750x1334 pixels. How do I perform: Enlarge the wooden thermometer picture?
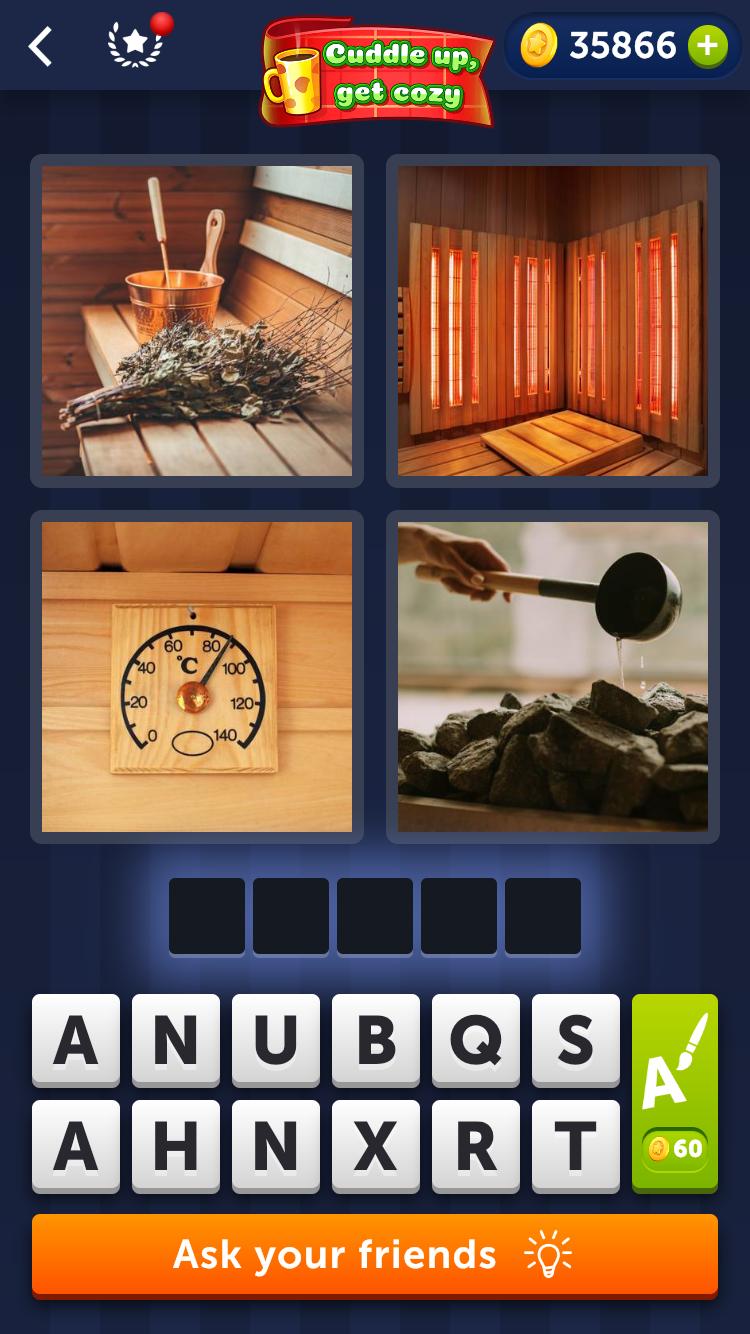point(197,677)
